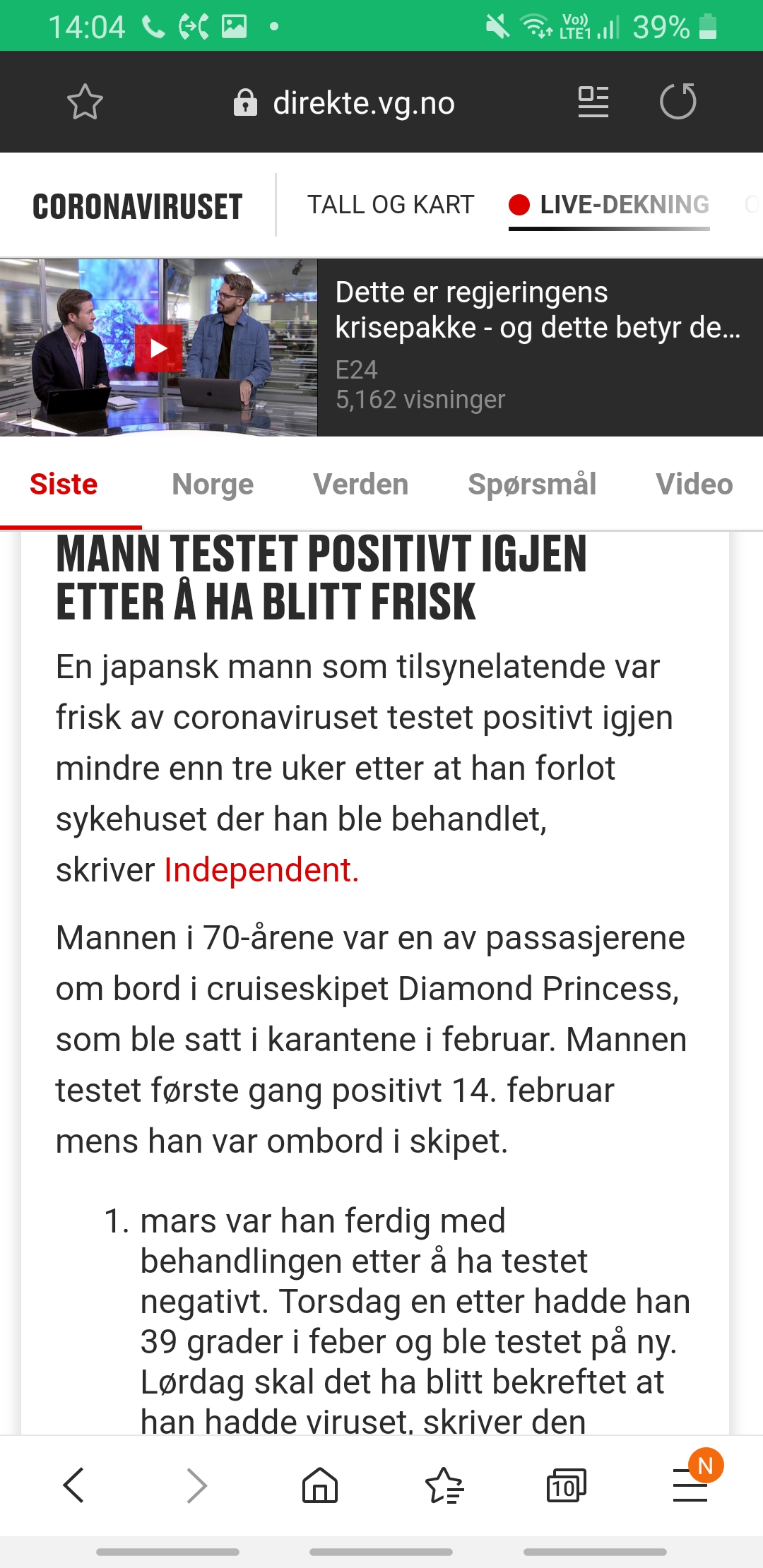The image size is (763, 1568).
Task: Reload the current page
Action: click(x=678, y=102)
